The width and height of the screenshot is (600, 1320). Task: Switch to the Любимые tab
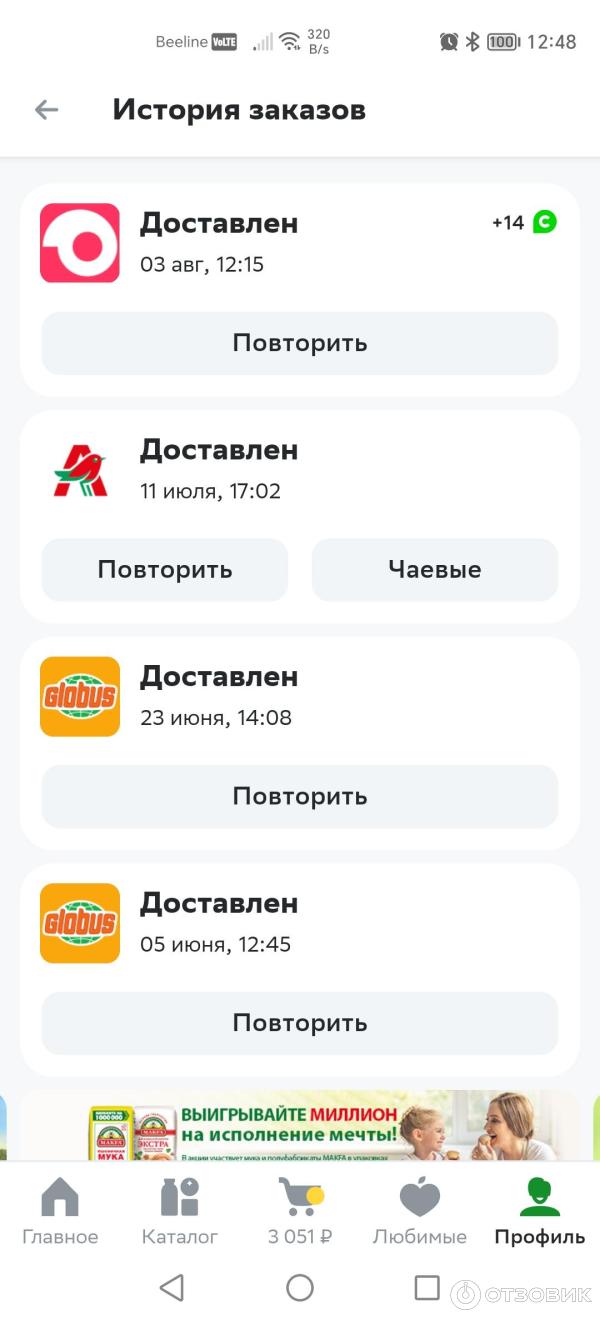[420, 1211]
